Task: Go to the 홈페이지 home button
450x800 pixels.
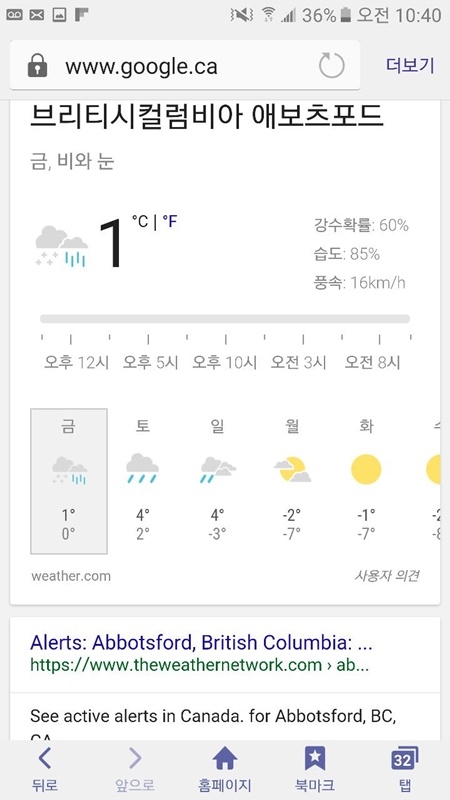Action: tap(224, 770)
